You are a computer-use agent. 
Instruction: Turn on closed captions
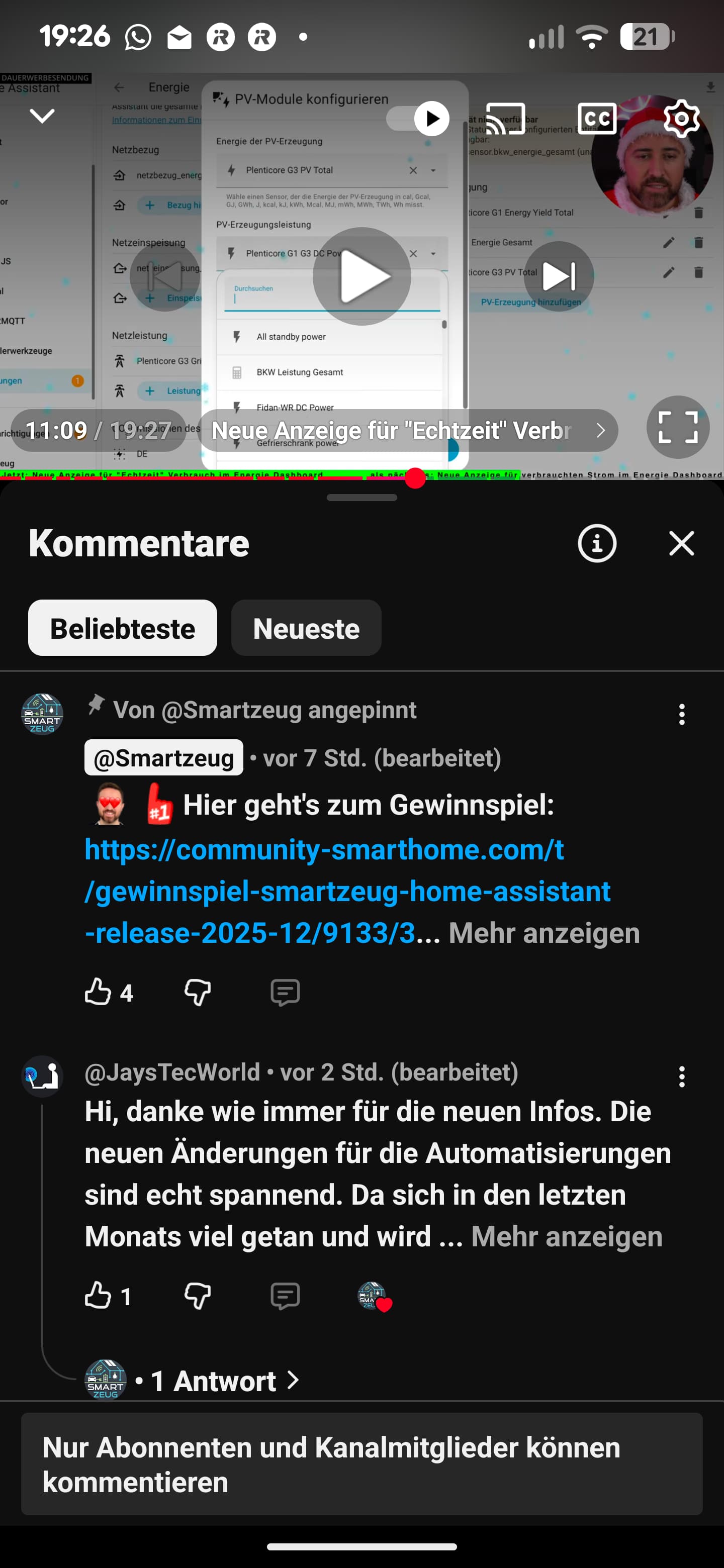click(x=596, y=118)
